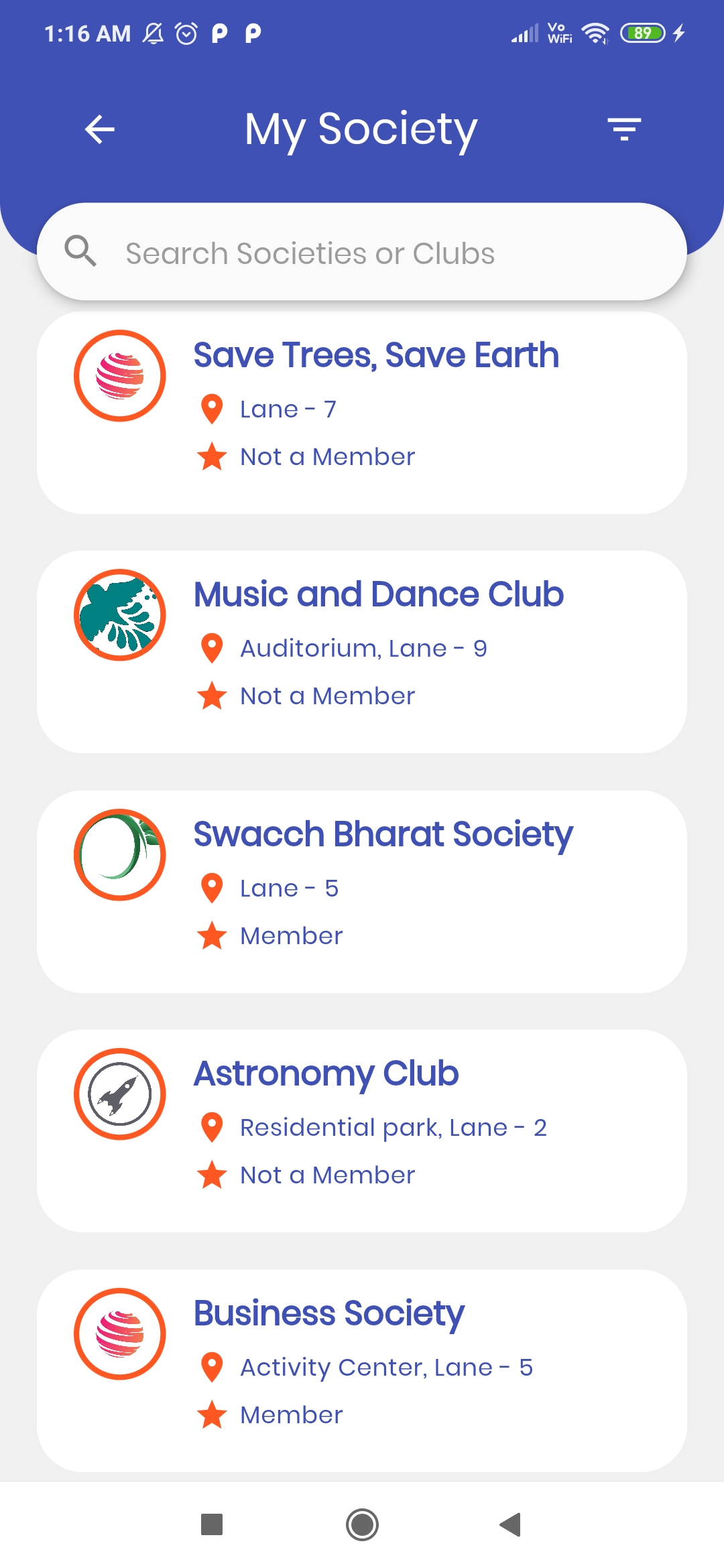The image size is (724, 1568).
Task: Select the Astronomy Club card
Action: [x=362, y=1130]
